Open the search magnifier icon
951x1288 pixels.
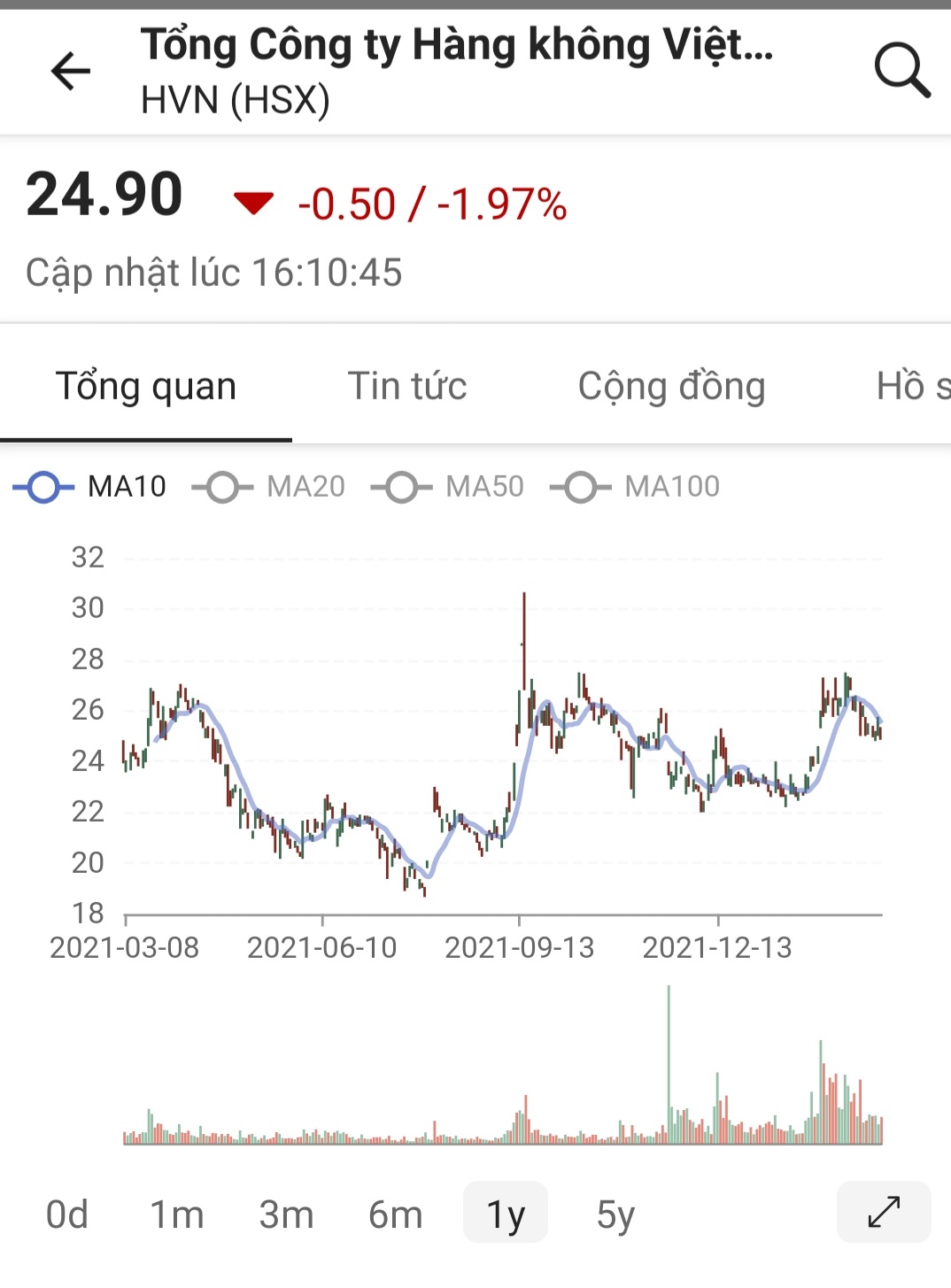(901, 69)
